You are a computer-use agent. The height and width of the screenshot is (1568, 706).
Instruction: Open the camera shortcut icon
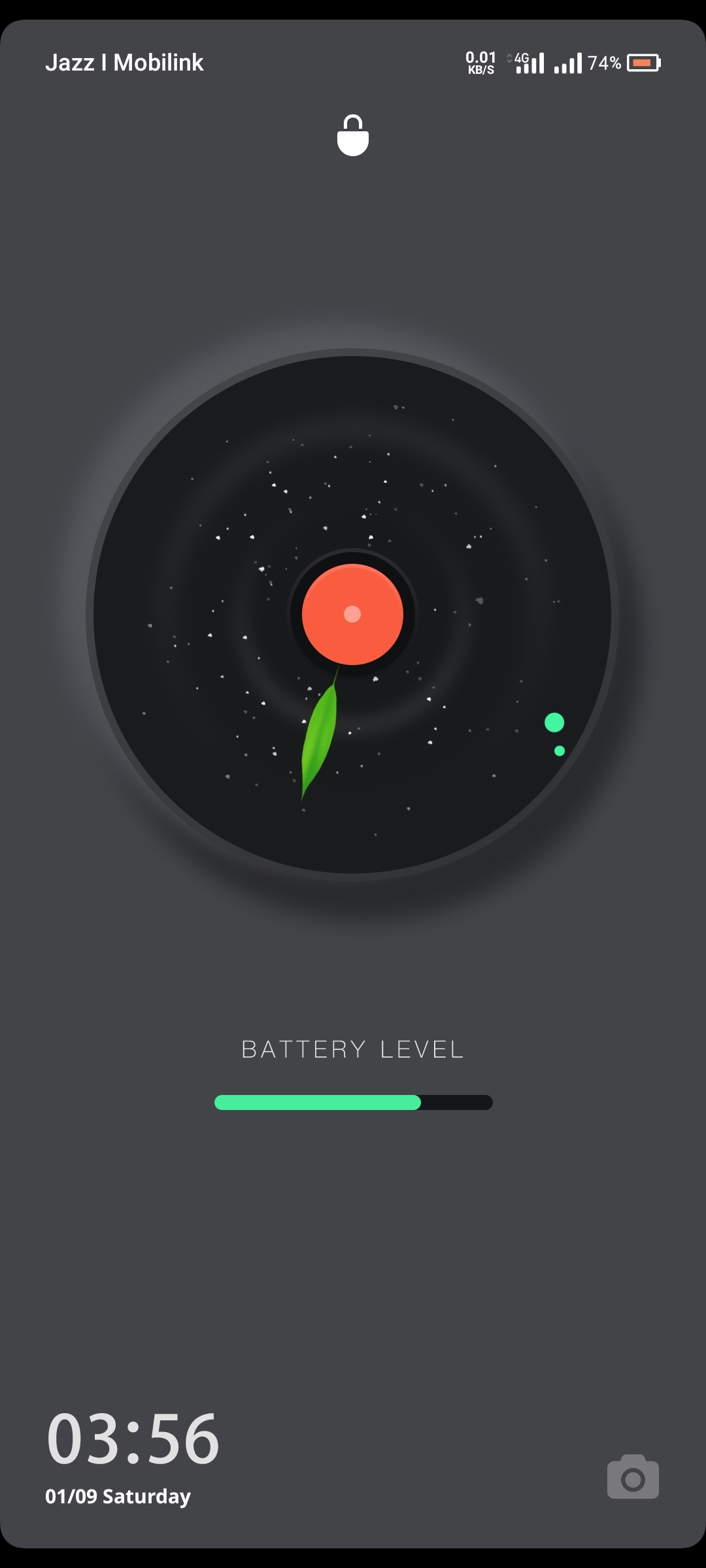[x=633, y=1477]
